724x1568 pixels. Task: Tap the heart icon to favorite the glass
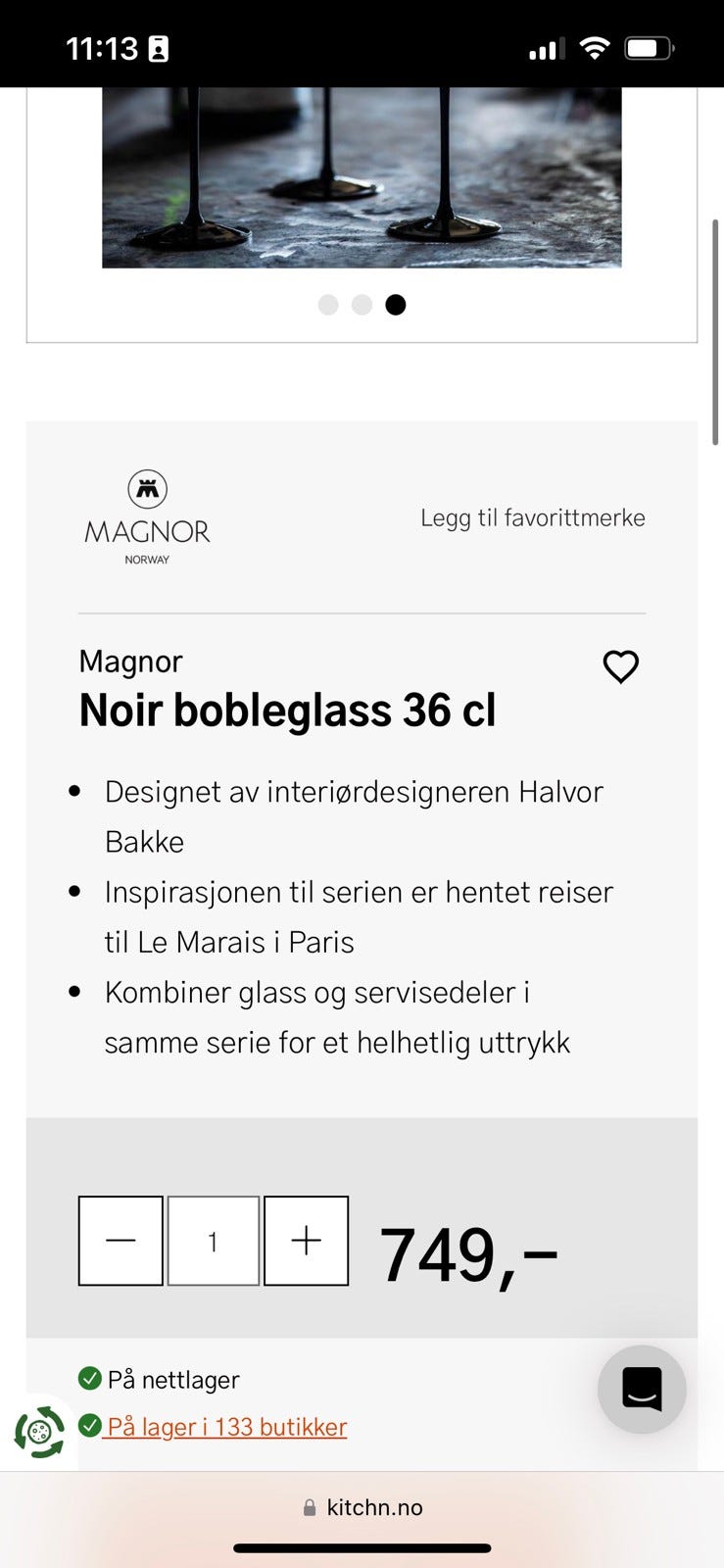coord(620,667)
